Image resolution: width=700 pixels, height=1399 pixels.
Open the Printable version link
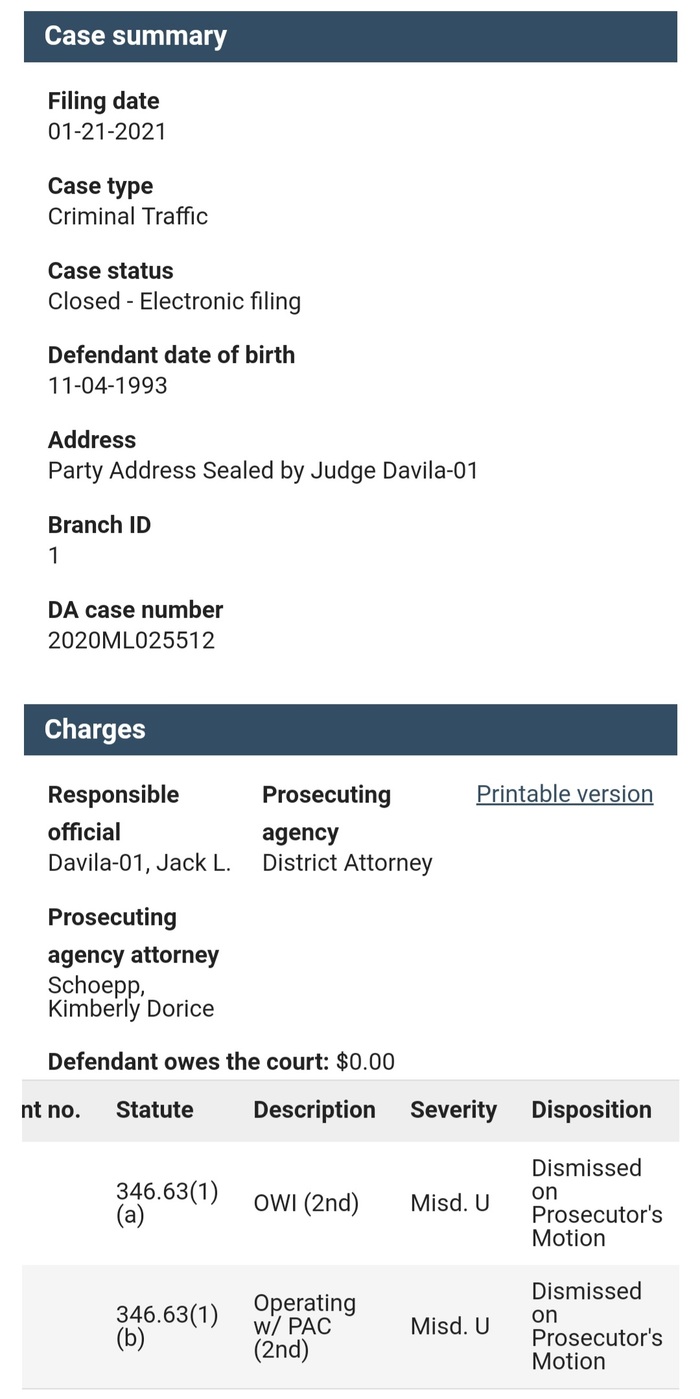pyautogui.click(x=564, y=794)
